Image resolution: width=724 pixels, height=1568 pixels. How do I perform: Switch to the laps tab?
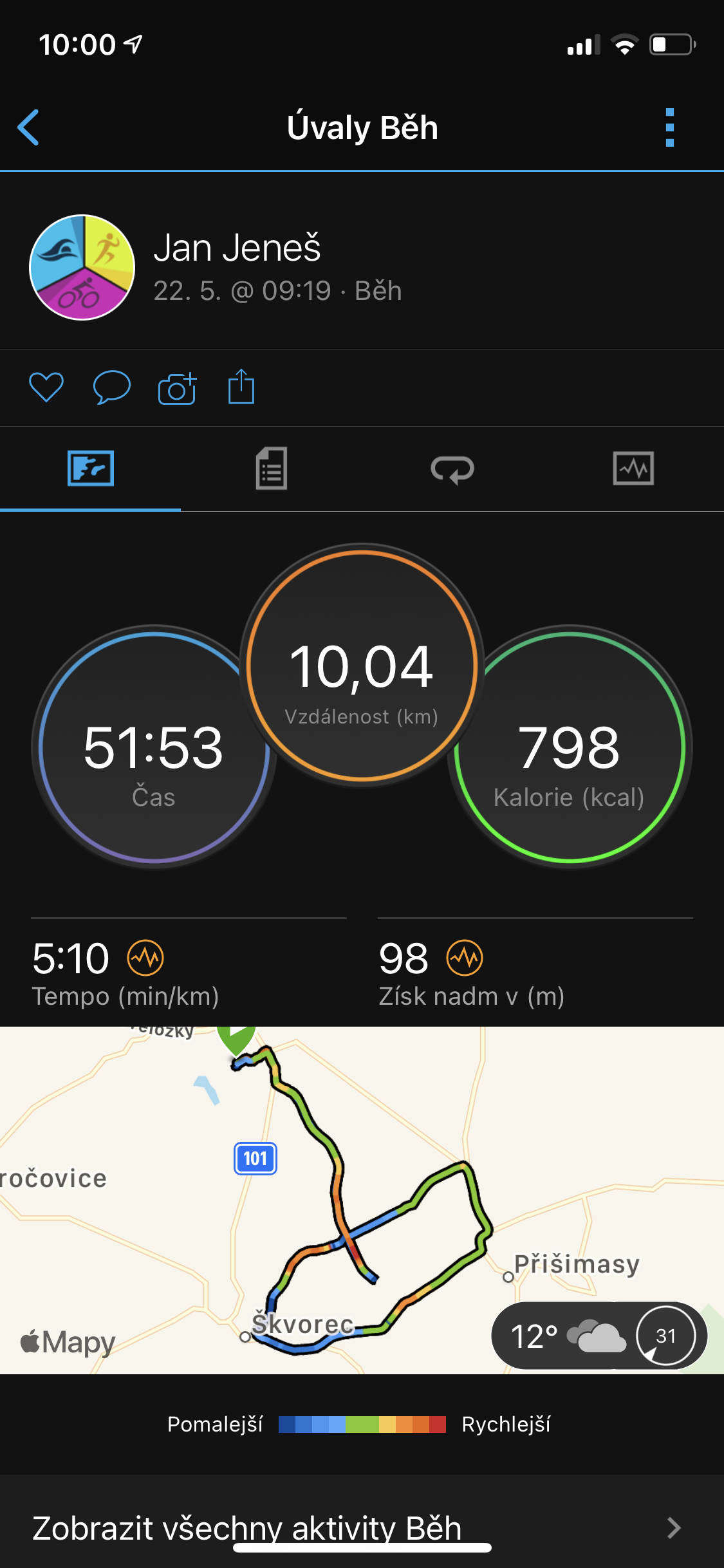452,469
